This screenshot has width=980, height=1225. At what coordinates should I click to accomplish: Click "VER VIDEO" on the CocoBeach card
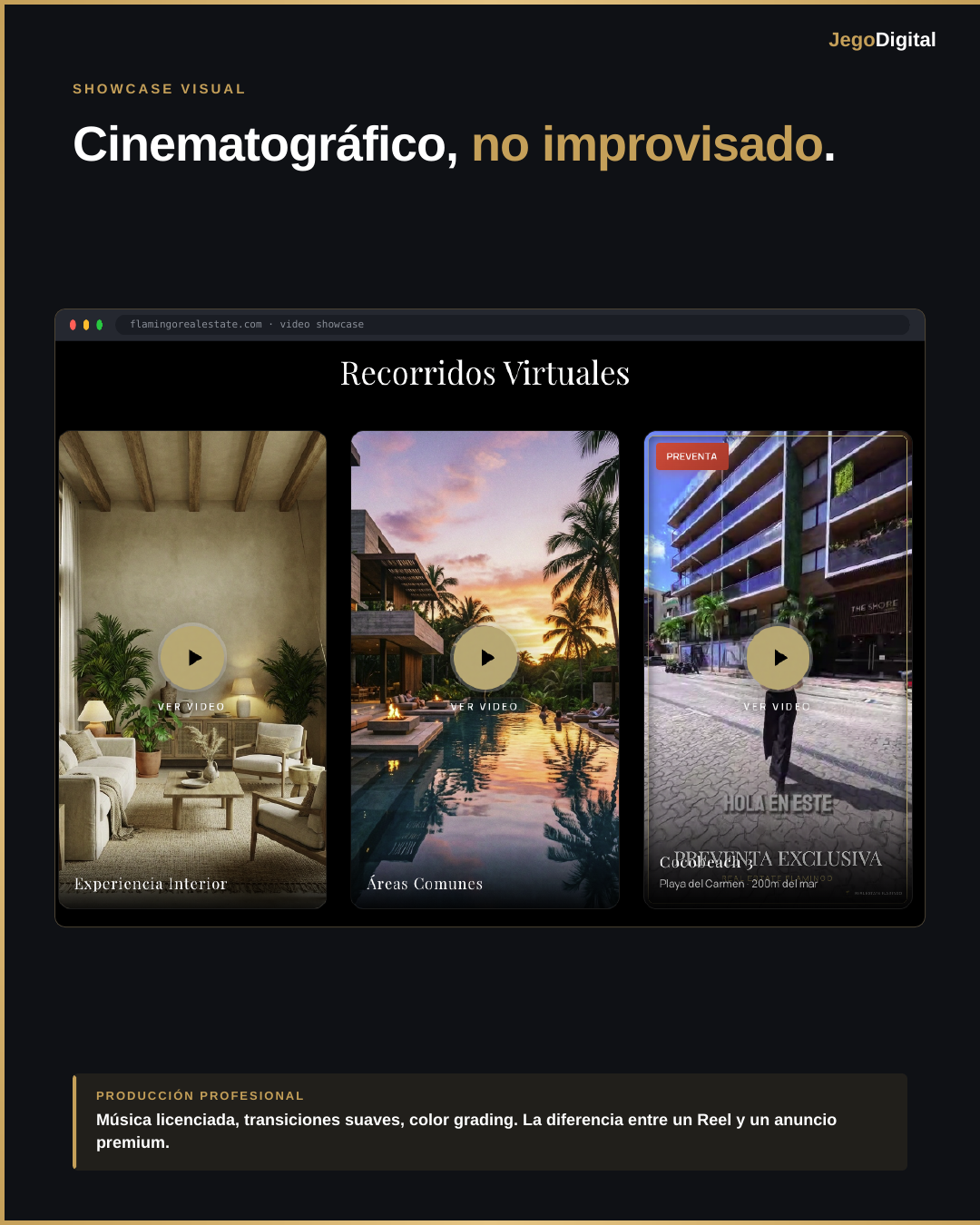tap(779, 706)
